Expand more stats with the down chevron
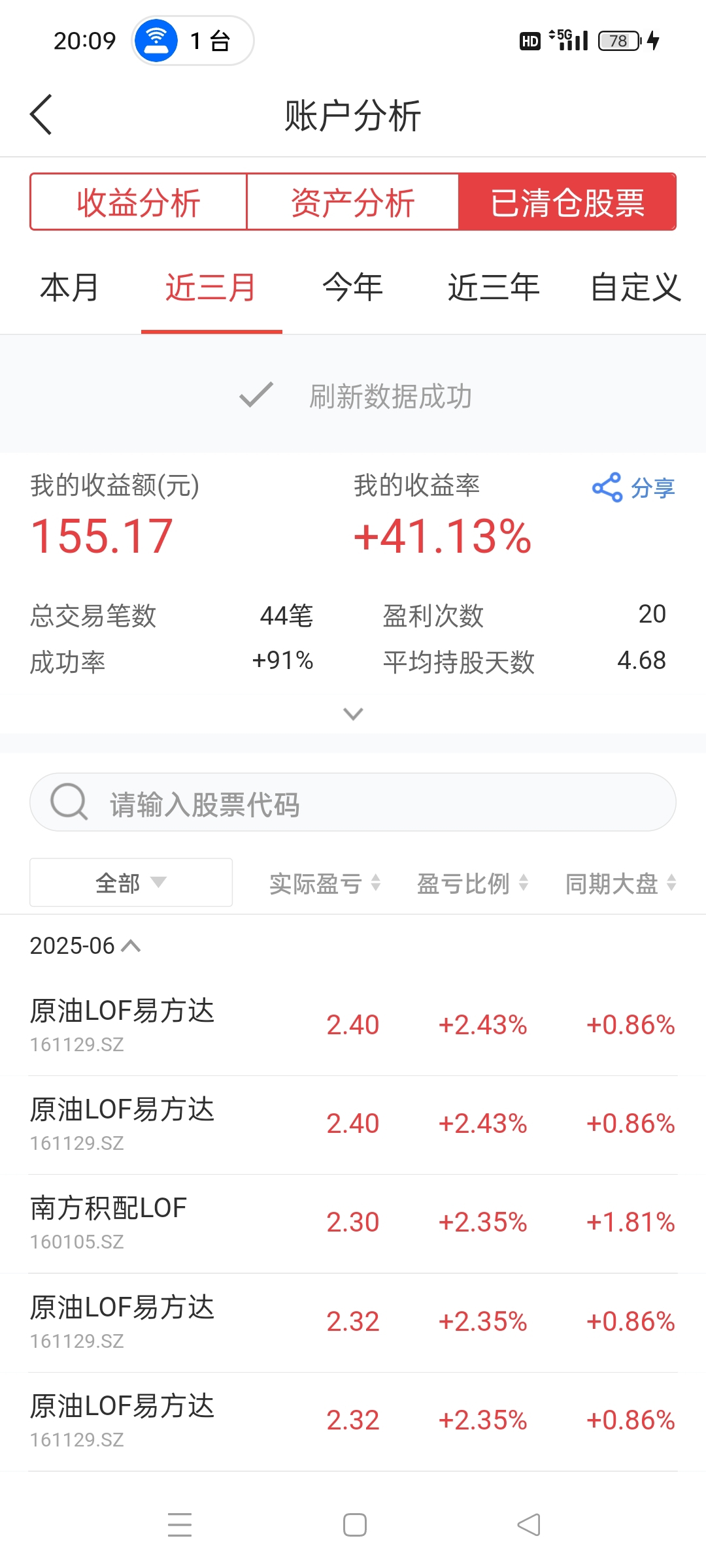 point(353,713)
